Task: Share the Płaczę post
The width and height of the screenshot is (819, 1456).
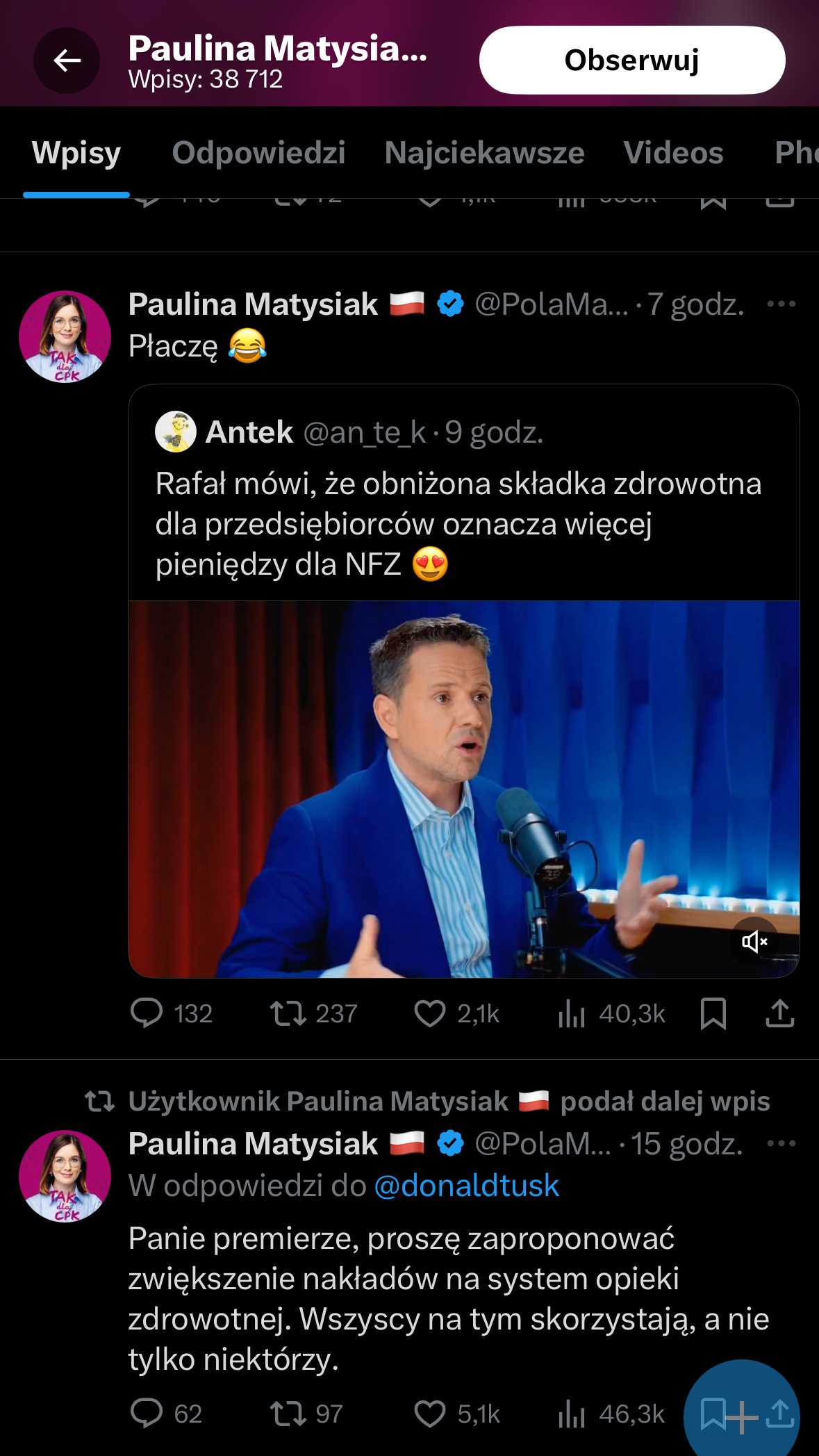Action: (x=779, y=1013)
